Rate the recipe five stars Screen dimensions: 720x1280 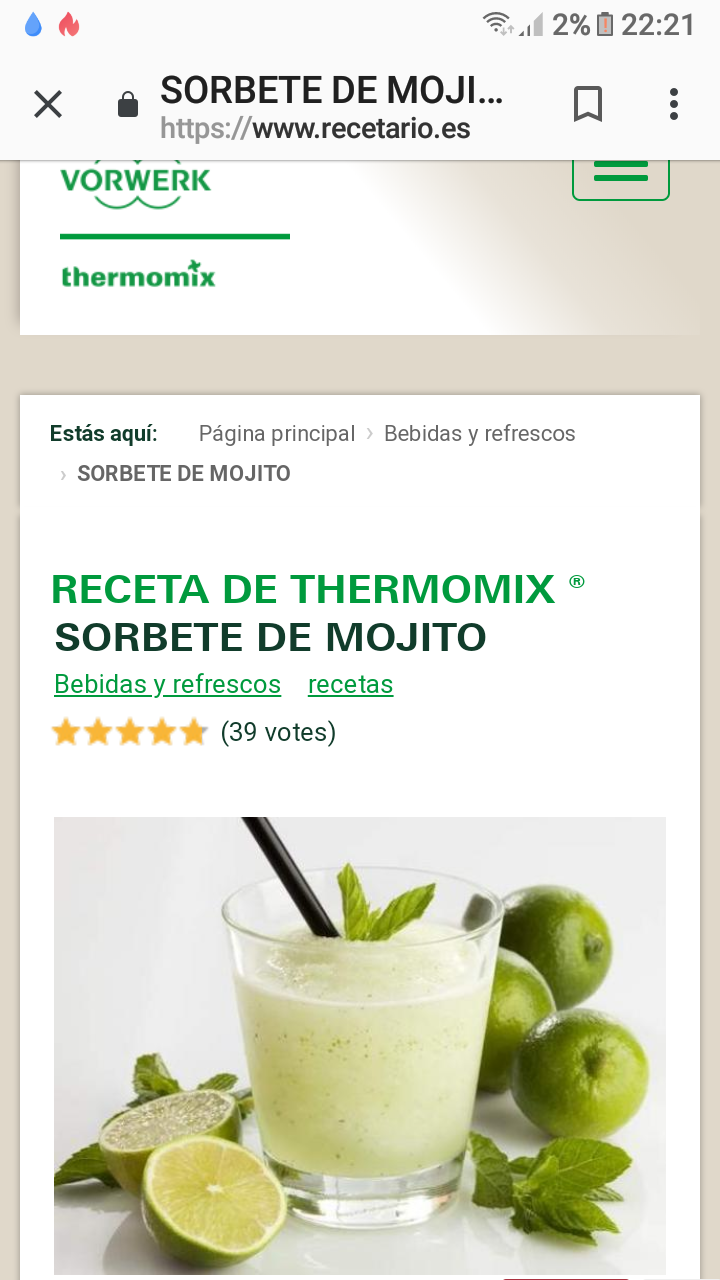tap(192, 733)
